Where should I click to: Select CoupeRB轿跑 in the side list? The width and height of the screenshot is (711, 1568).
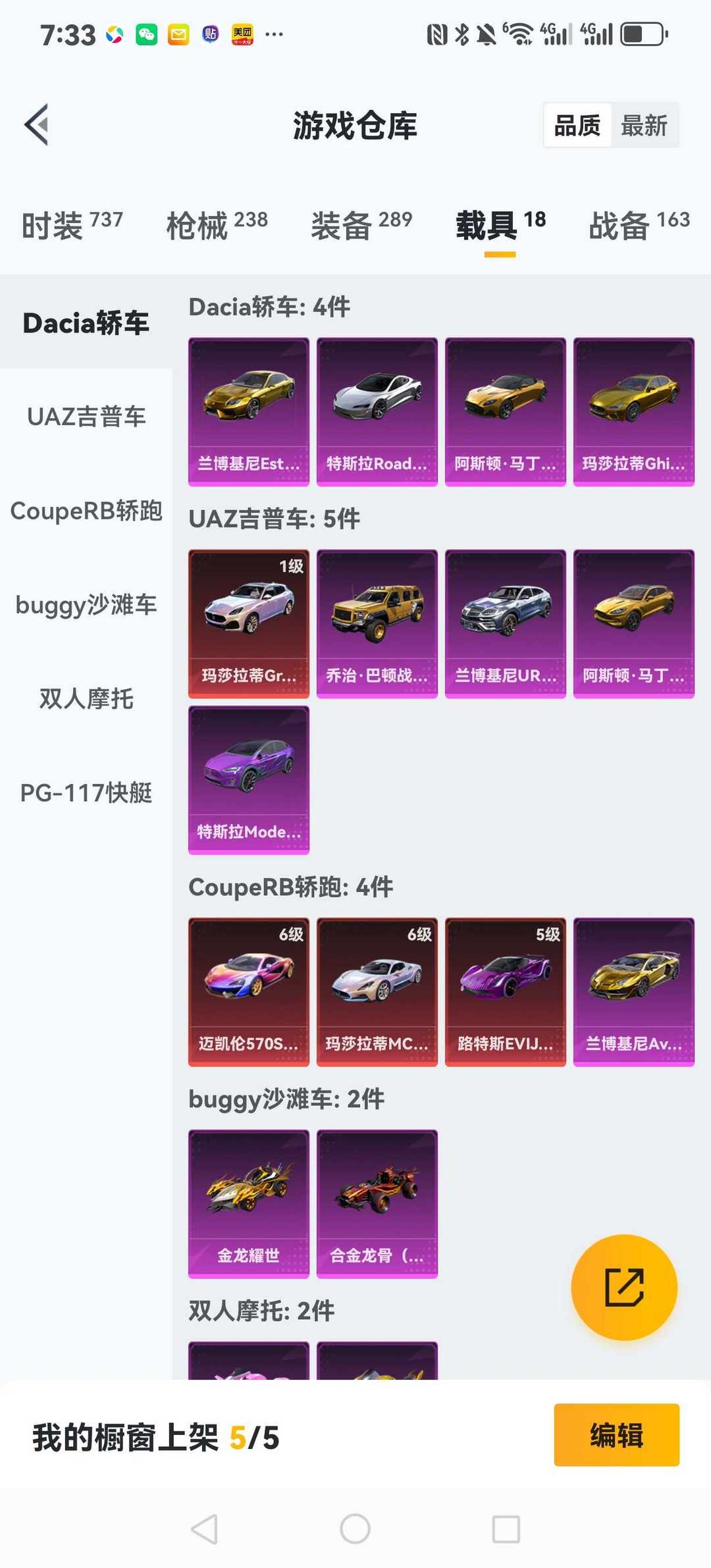click(86, 511)
